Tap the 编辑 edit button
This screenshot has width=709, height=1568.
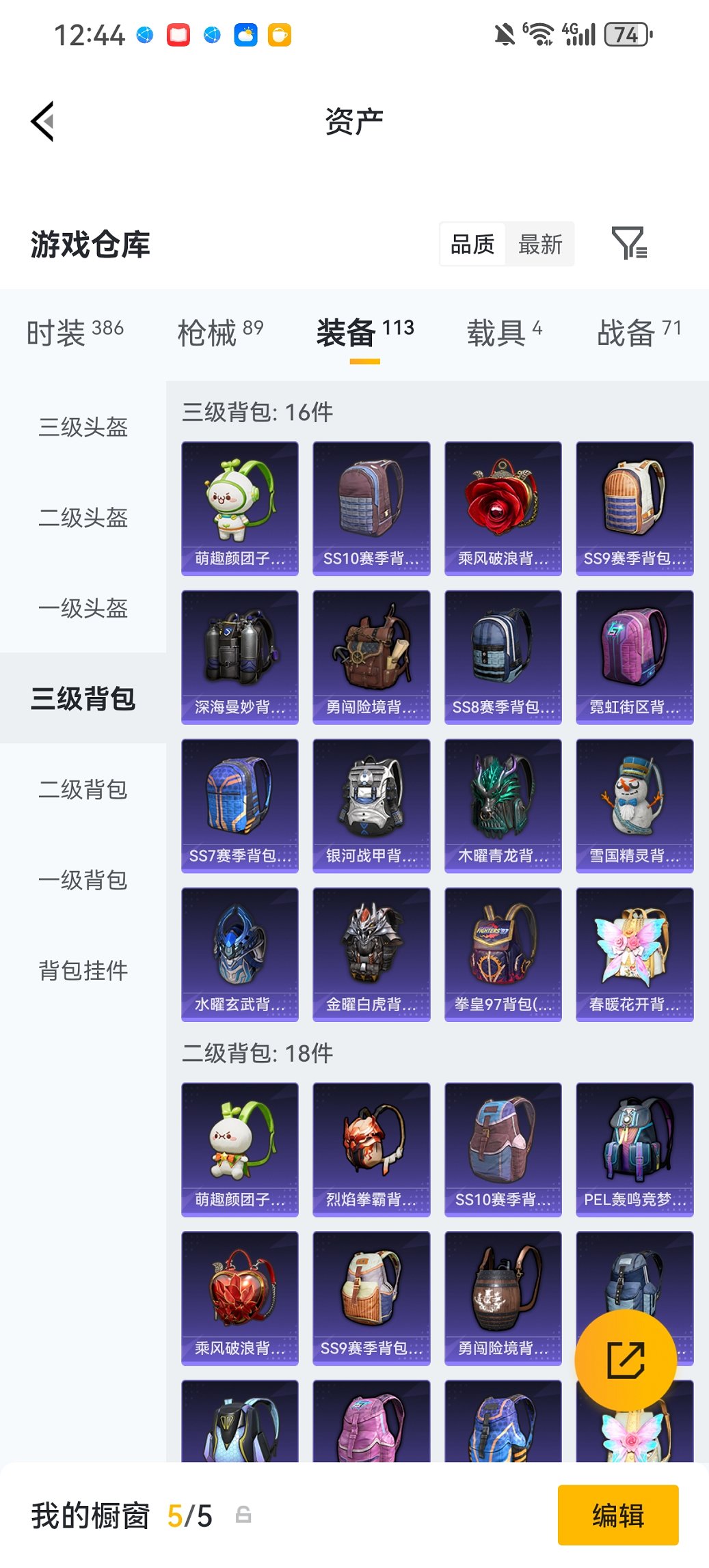(x=618, y=1515)
